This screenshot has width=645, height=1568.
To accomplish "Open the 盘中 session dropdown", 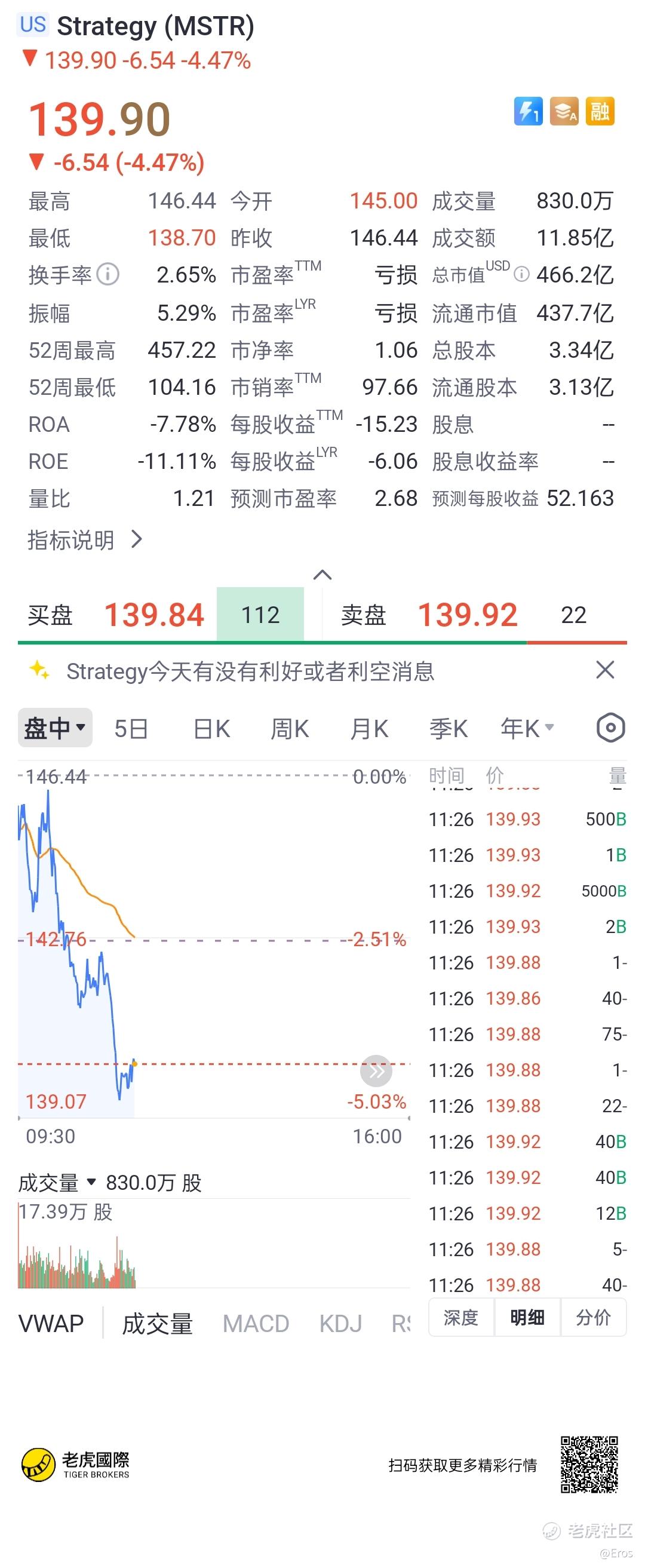I will [55, 728].
